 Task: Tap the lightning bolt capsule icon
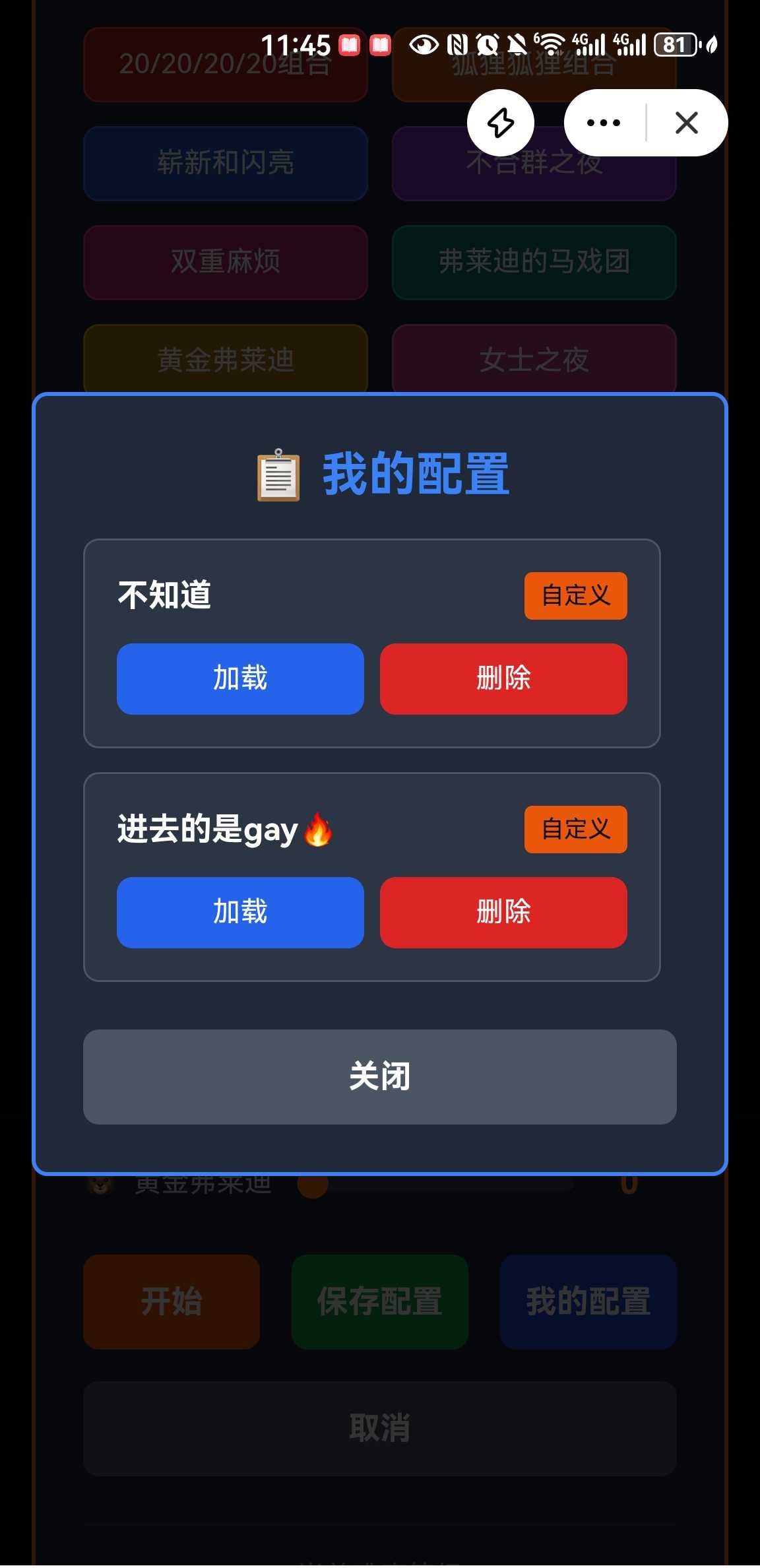coord(501,123)
